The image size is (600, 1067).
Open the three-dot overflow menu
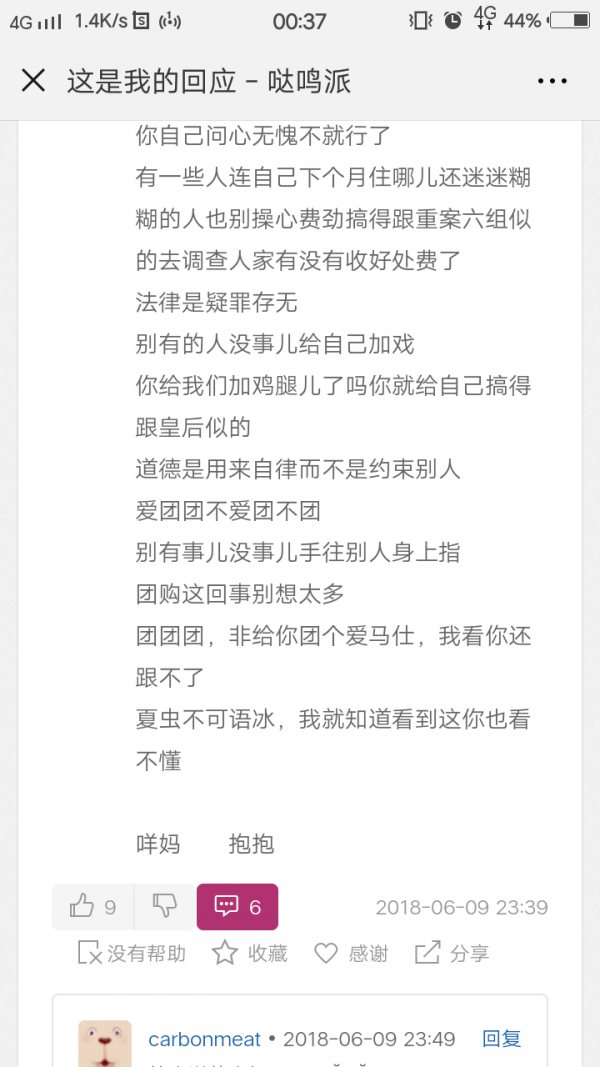pos(552,81)
